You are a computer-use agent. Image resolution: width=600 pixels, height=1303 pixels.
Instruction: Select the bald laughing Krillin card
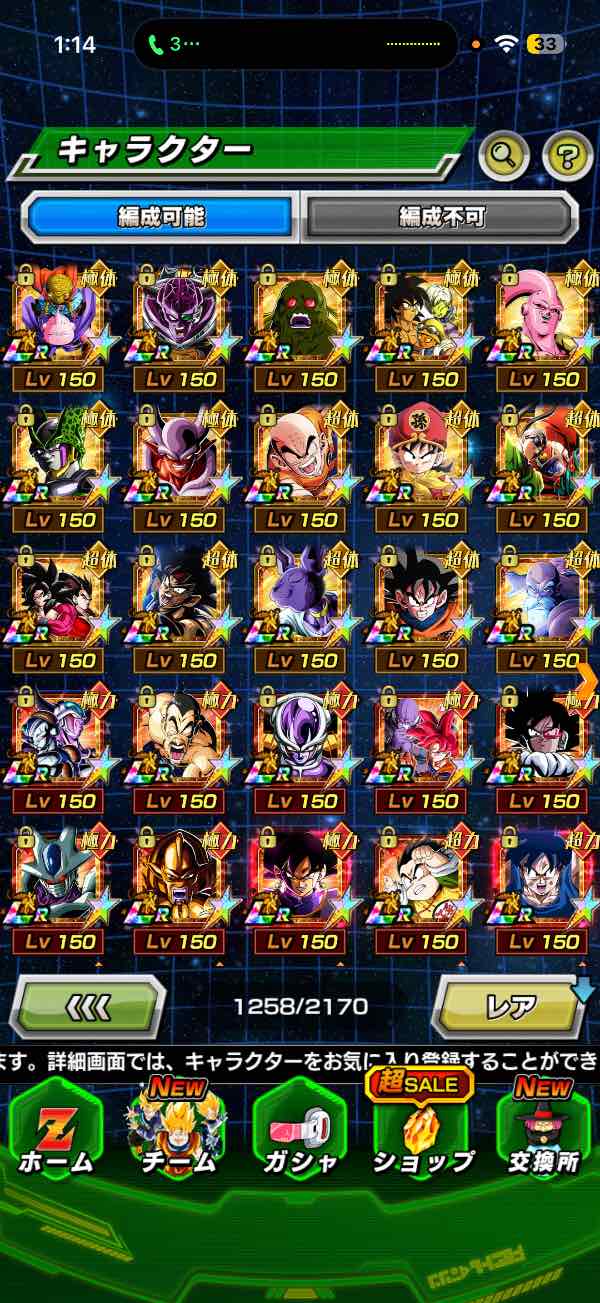pos(300,456)
